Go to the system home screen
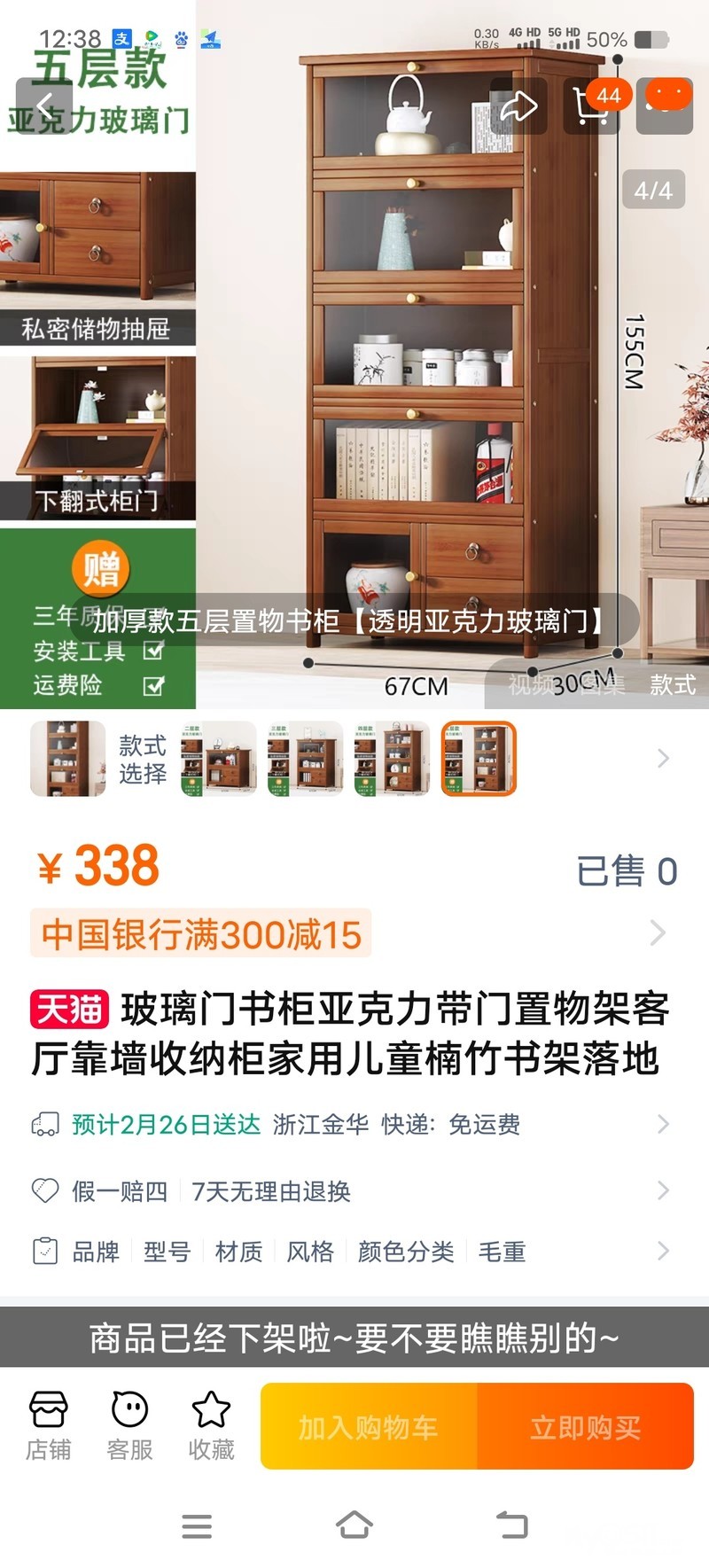 click(354, 1525)
